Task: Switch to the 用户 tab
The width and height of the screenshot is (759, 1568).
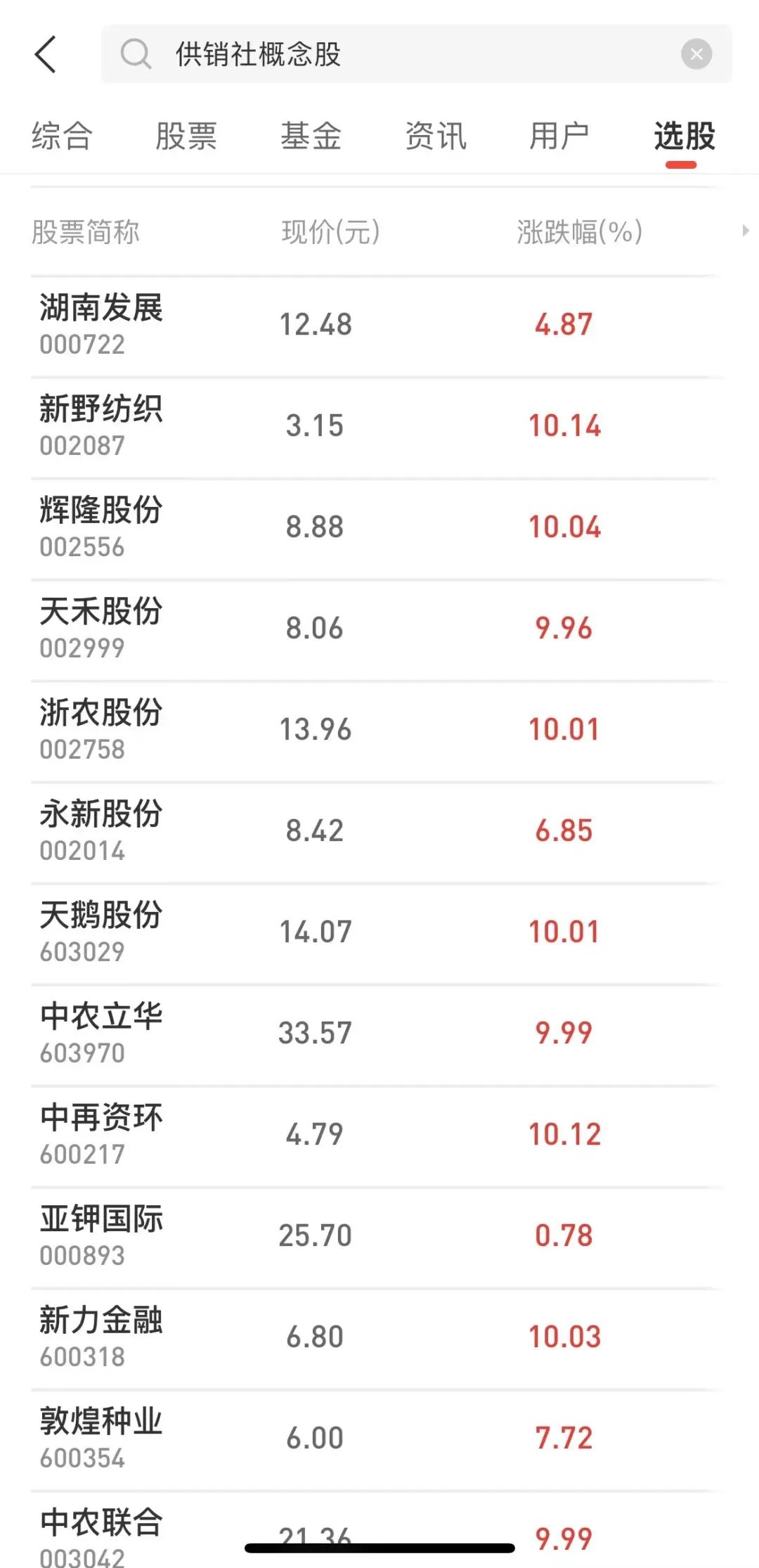Action: [559, 136]
